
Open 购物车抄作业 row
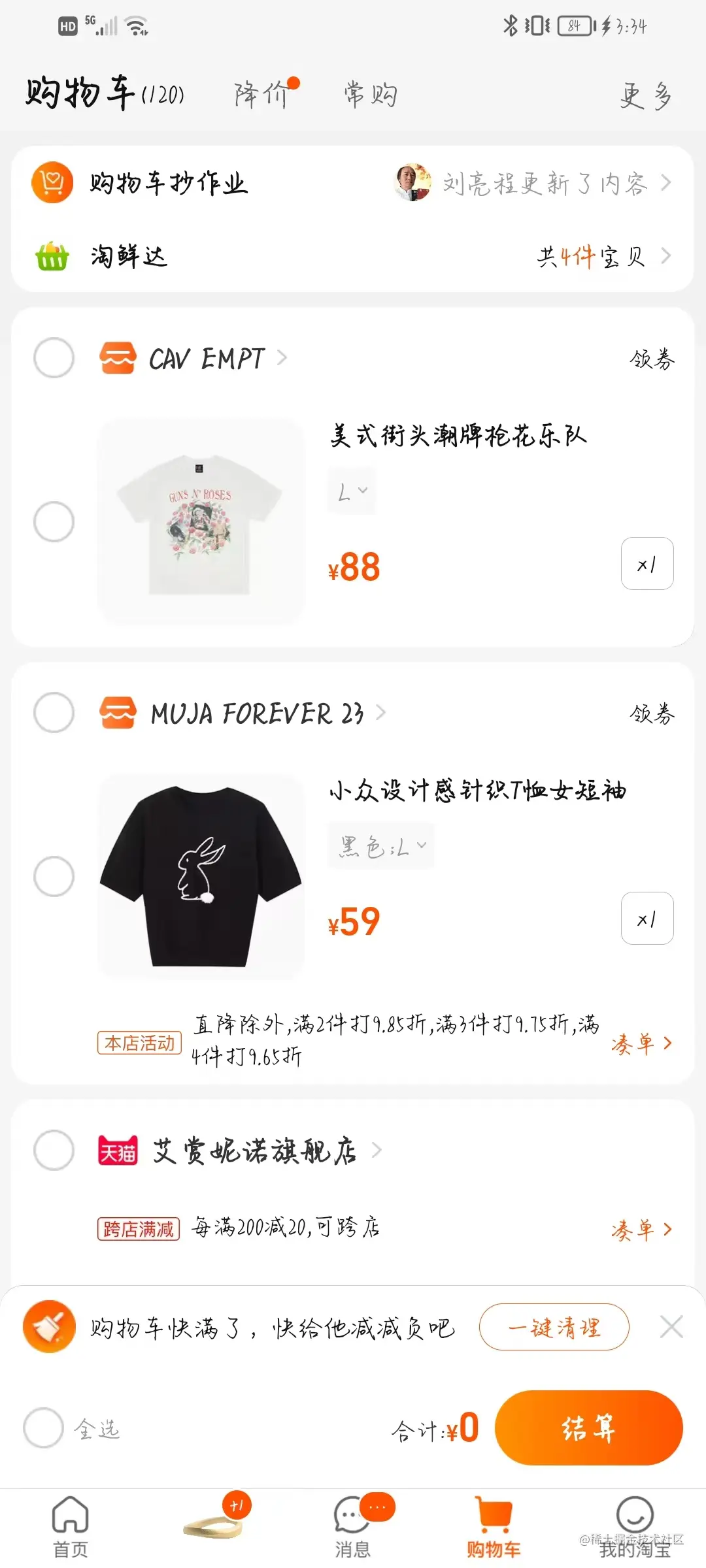(x=169, y=183)
